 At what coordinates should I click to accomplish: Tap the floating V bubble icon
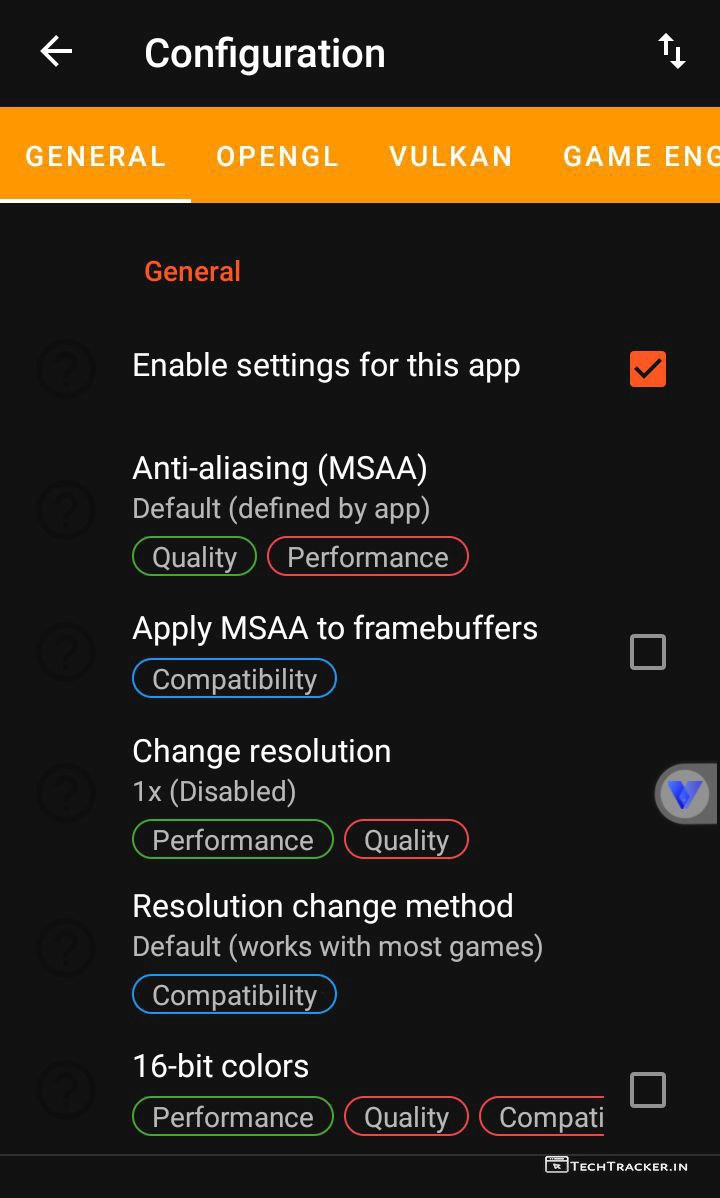point(685,794)
